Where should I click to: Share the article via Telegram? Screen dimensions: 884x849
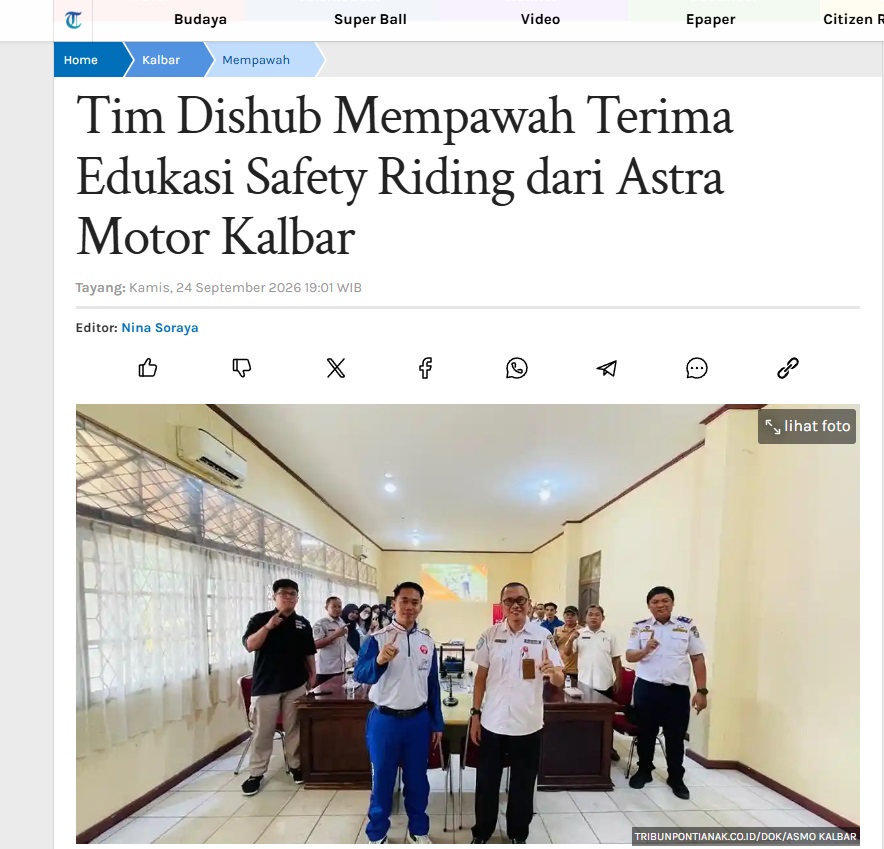click(607, 368)
